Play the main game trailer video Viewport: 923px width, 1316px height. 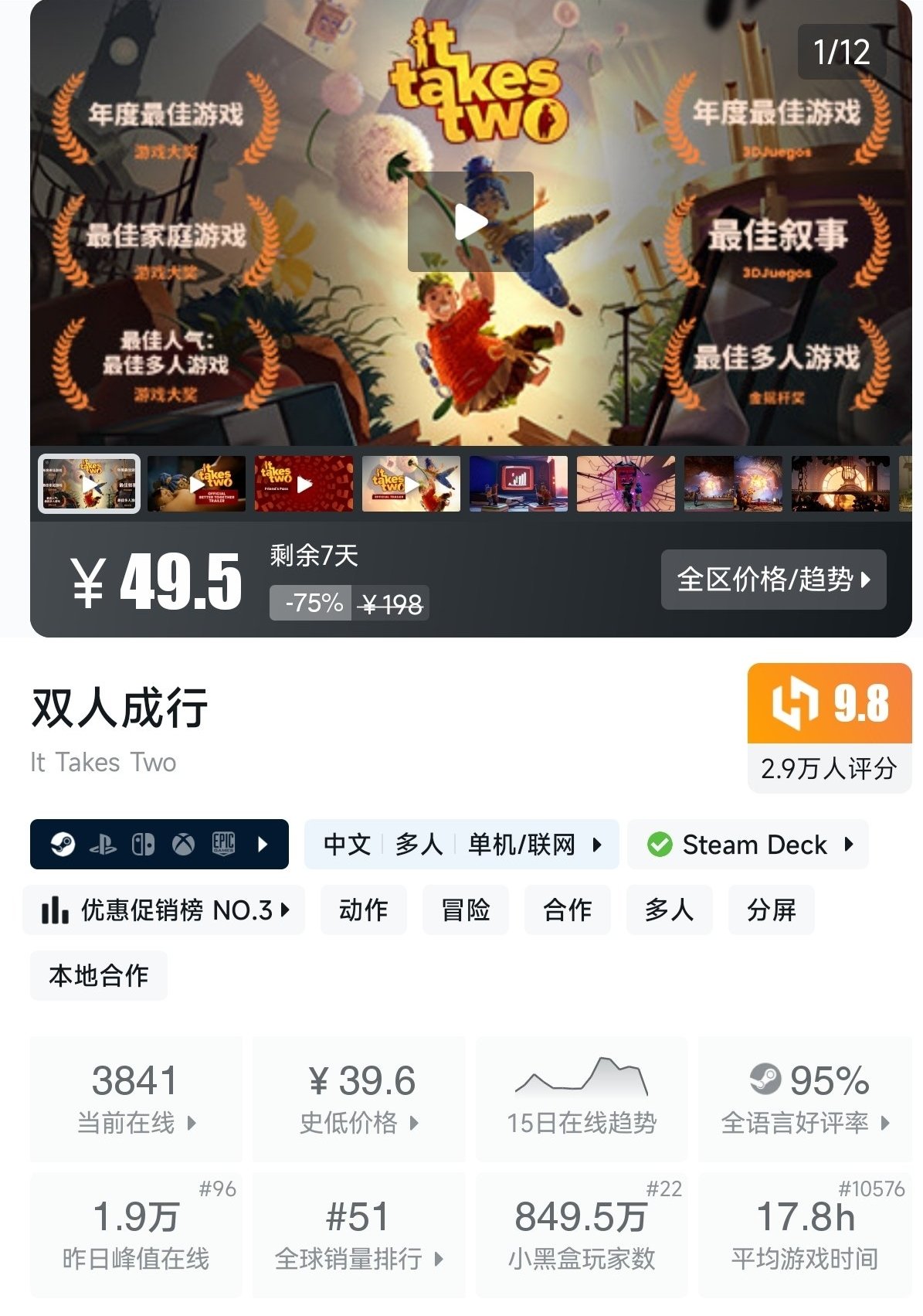click(x=470, y=222)
